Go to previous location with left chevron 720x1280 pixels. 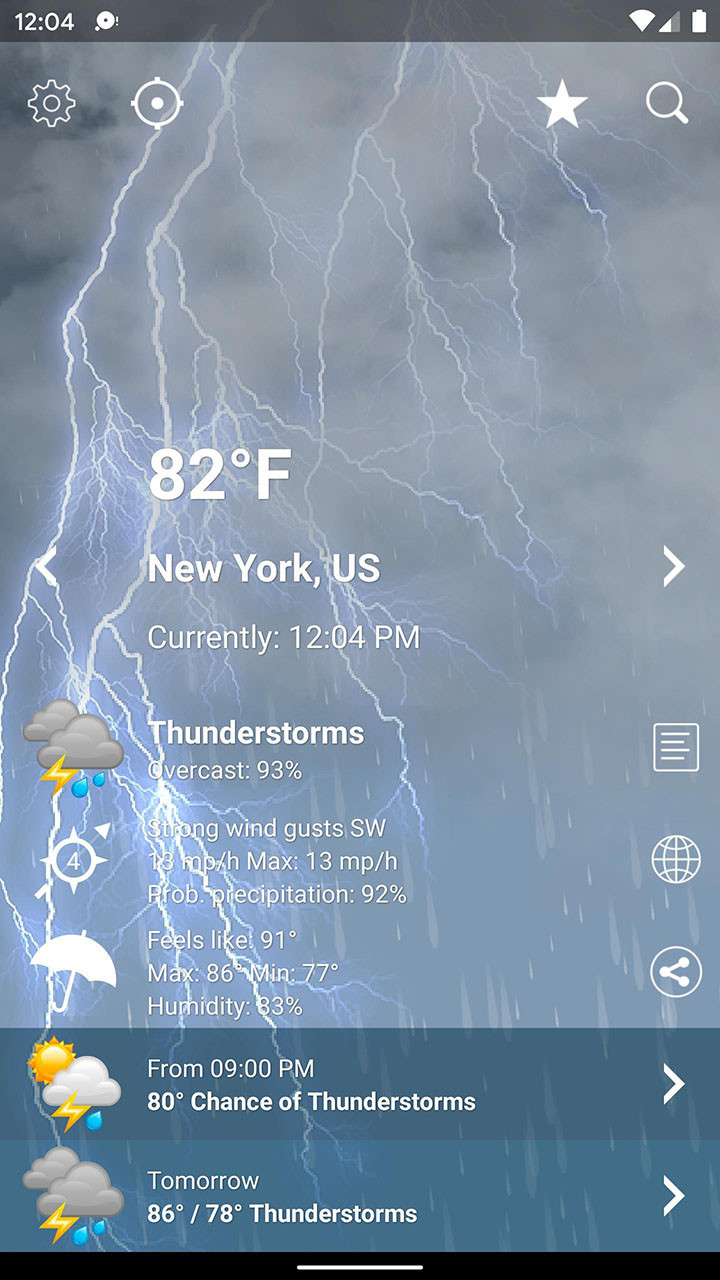(45, 566)
